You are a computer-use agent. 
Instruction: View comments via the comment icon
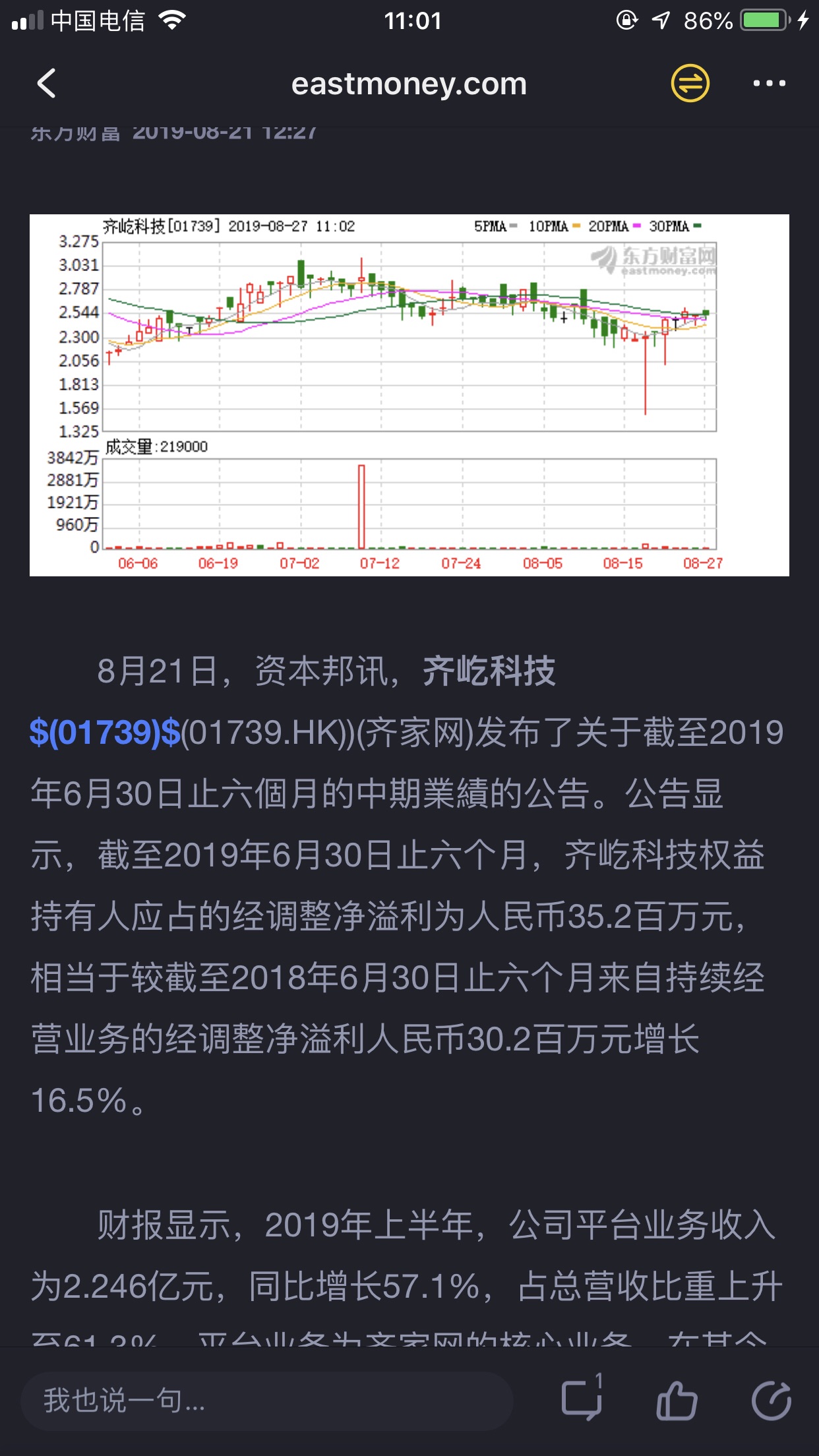click(x=582, y=1398)
